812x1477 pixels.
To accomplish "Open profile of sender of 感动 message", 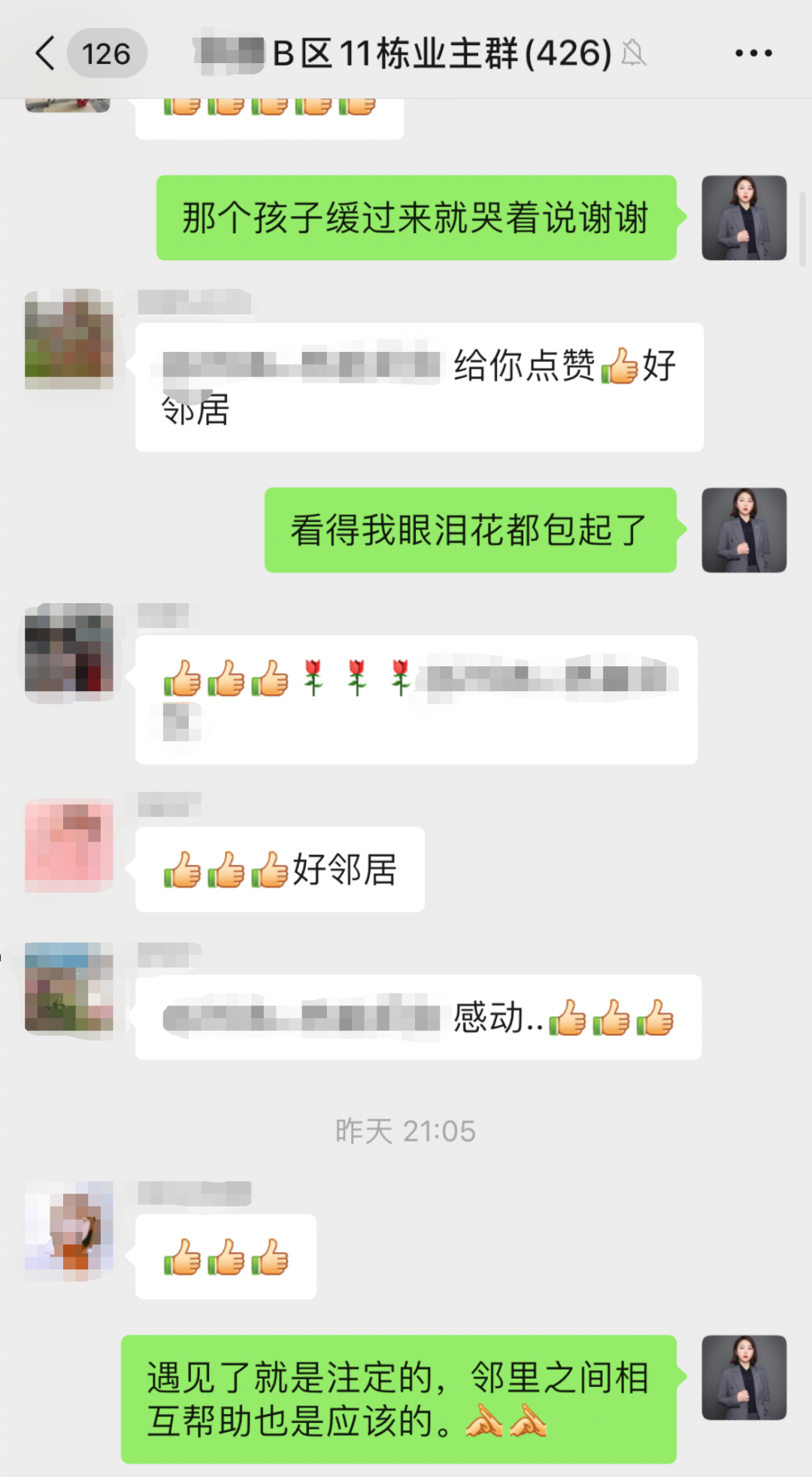I will coord(69,988).
